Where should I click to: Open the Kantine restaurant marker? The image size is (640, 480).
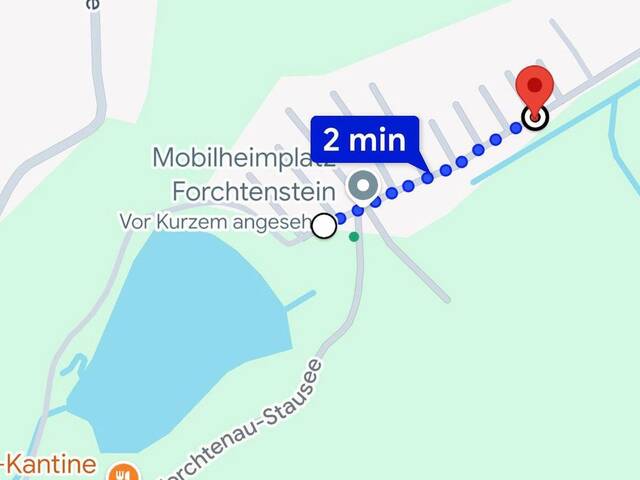pyautogui.click(x=124, y=470)
